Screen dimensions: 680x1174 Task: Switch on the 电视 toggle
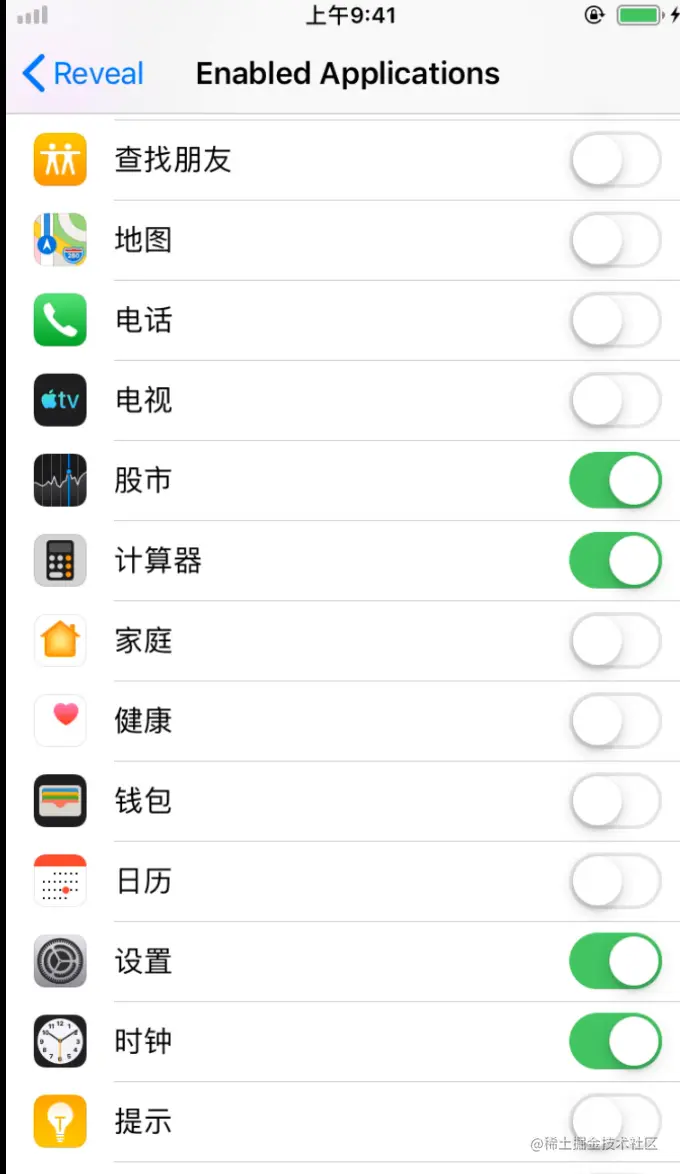(615, 401)
